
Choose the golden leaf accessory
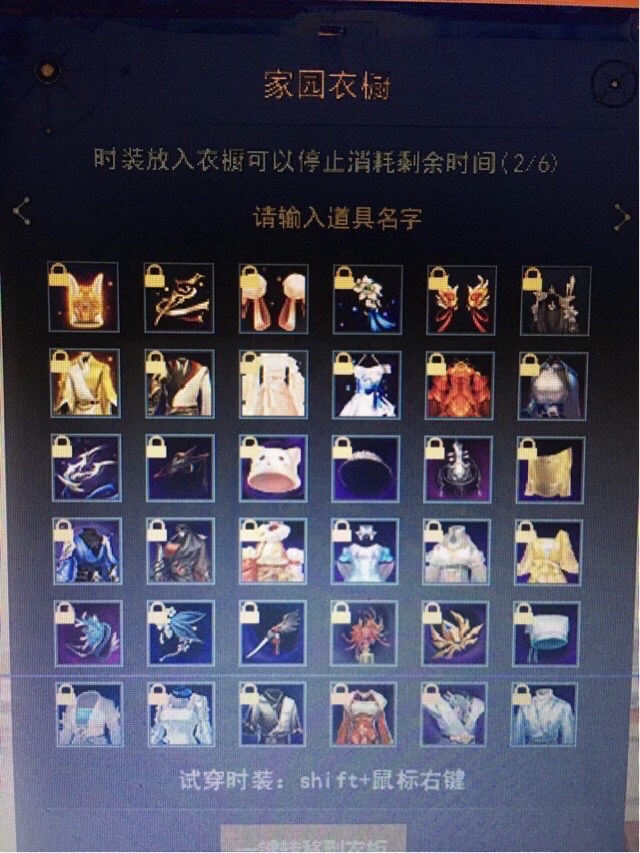455,633
